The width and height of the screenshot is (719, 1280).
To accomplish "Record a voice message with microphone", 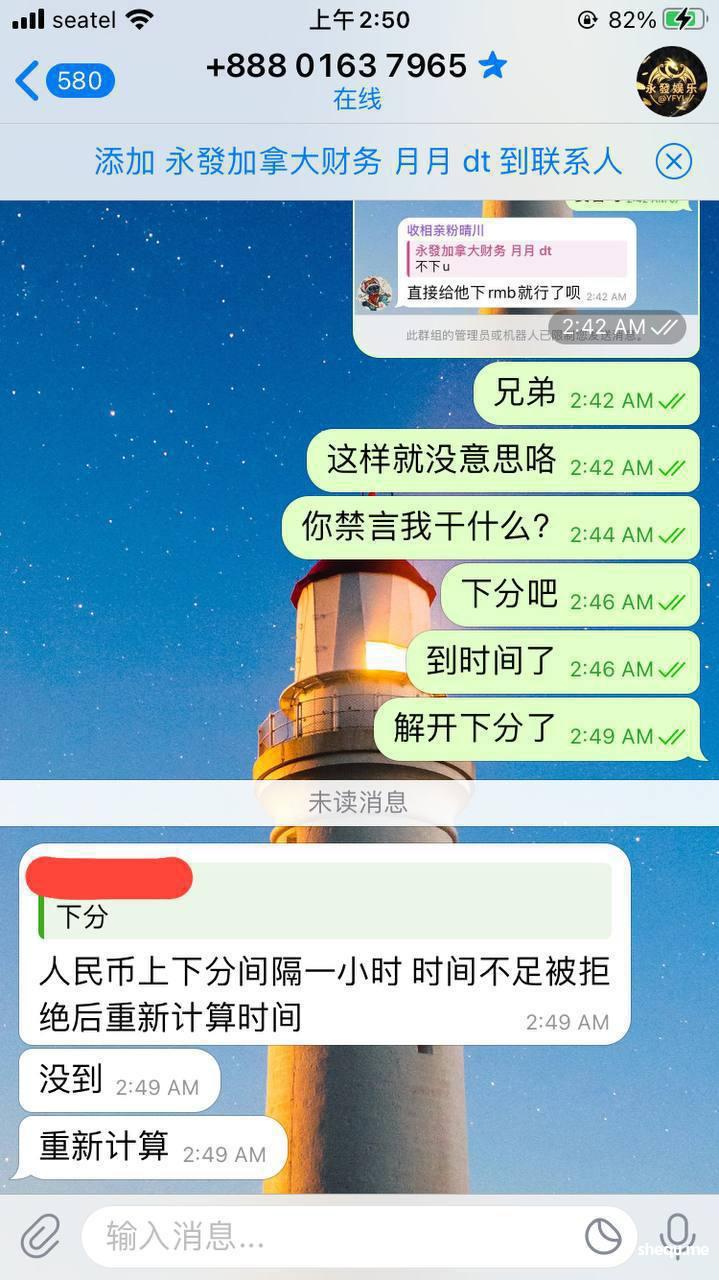I will 677,1237.
